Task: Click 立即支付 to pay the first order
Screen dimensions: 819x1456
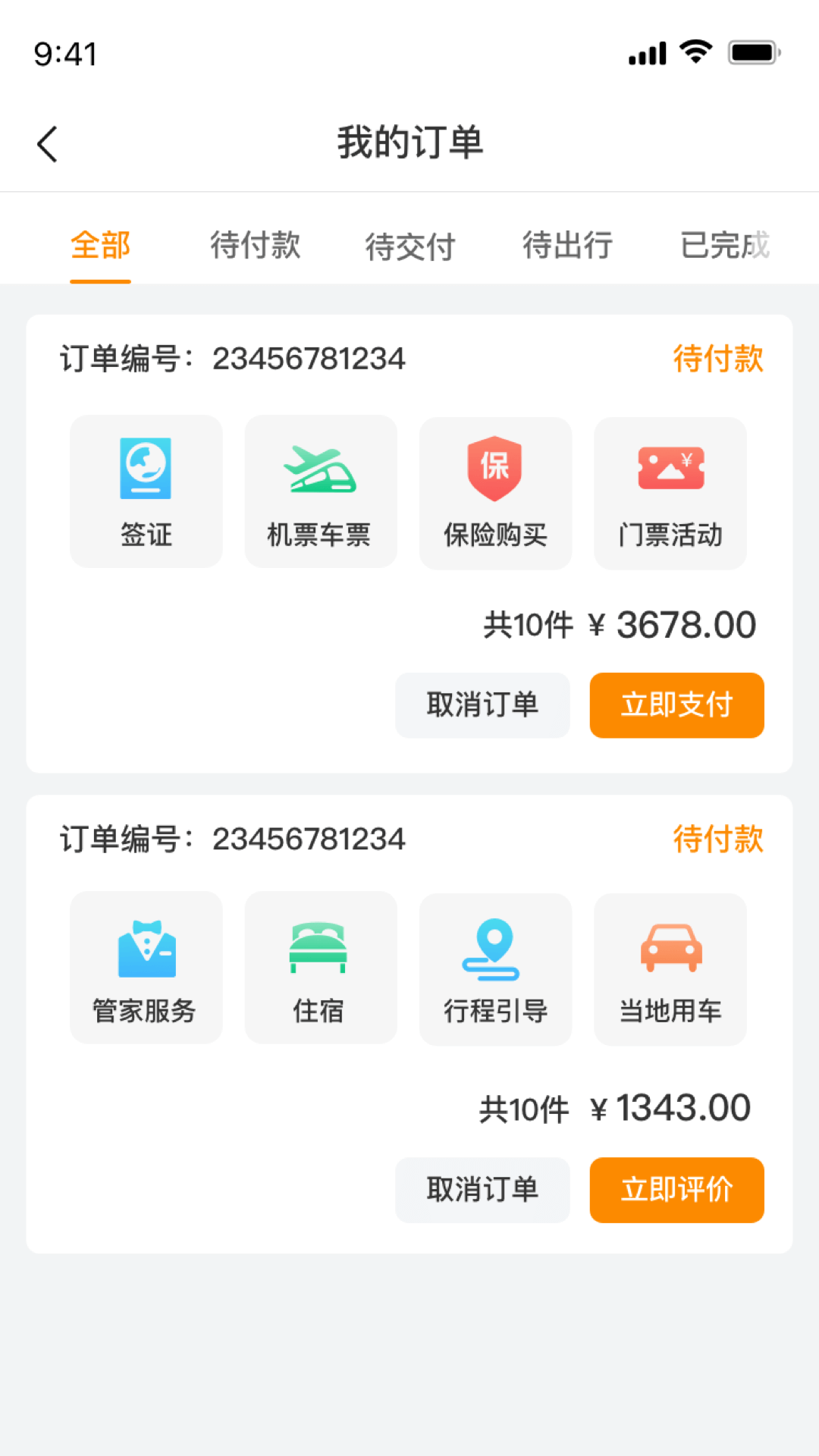Action: pyautogui.click(x=676, y=705)
